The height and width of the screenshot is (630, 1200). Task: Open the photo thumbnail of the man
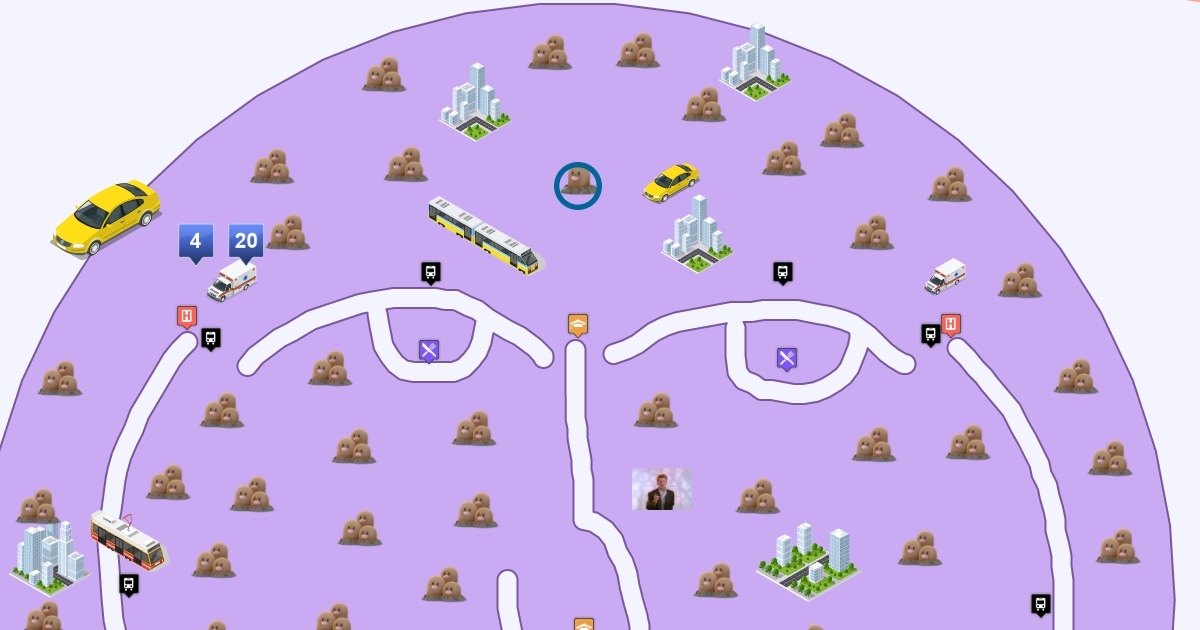pos(662,490)
